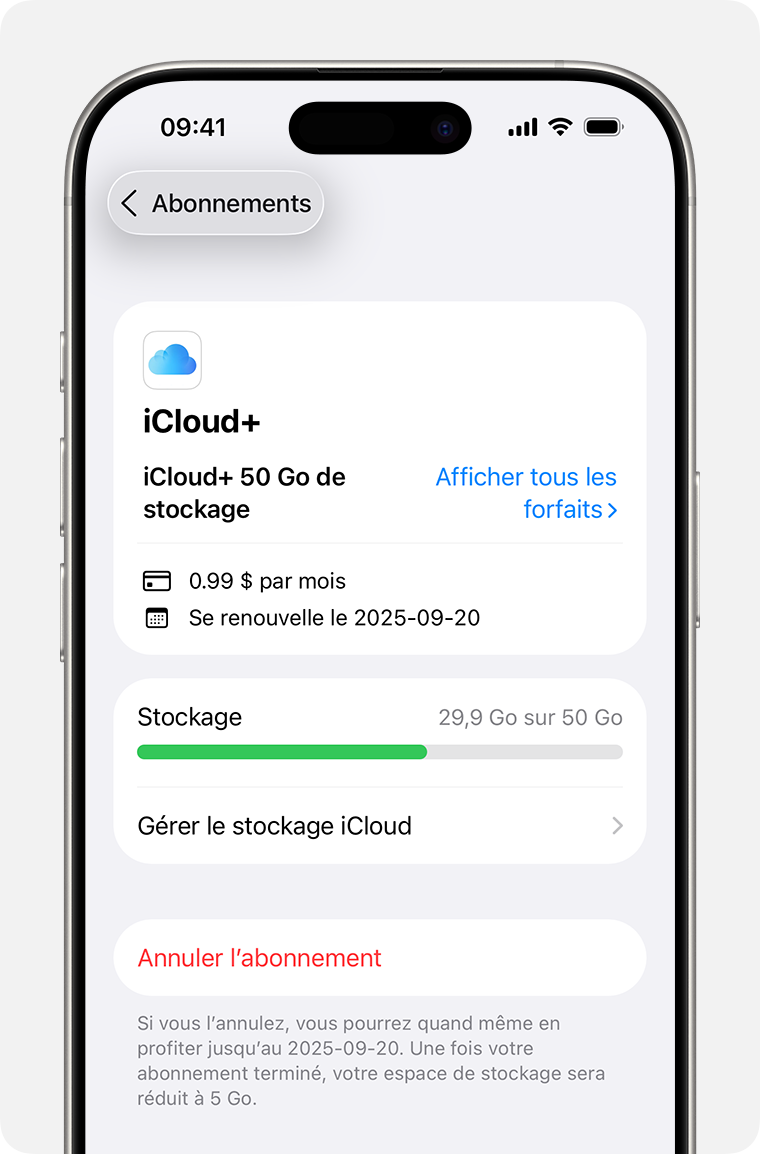Tap the payment card icon beside the price
Viewport: 760px width, 1154px height.
[155, 580]
